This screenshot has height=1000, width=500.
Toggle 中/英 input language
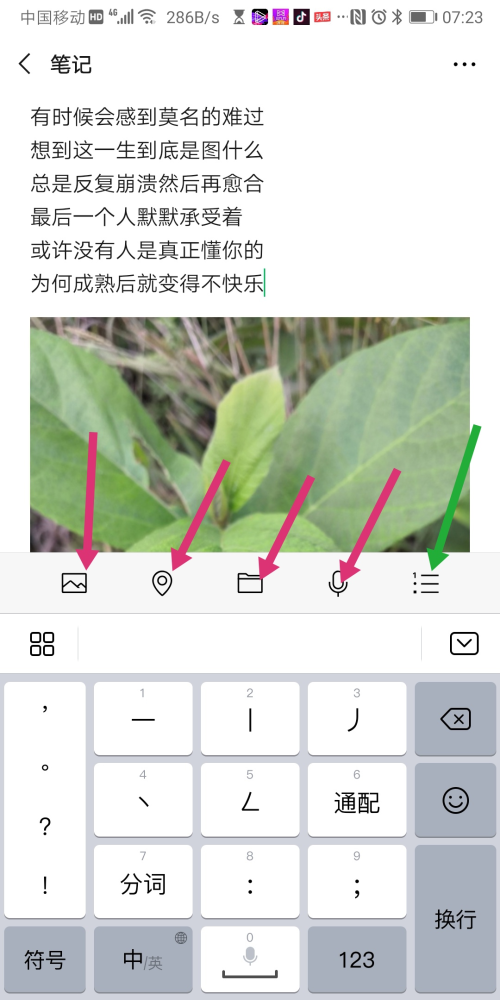(x=143, y=959)
